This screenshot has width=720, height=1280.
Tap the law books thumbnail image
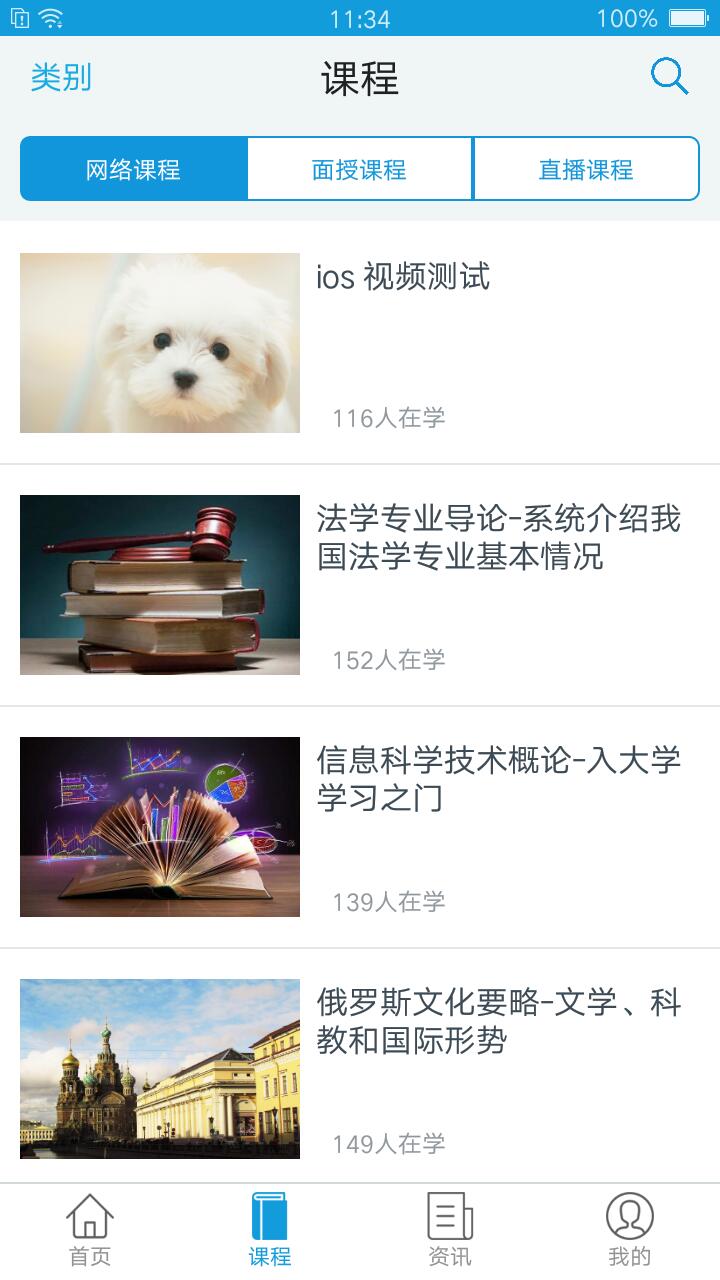159,585
